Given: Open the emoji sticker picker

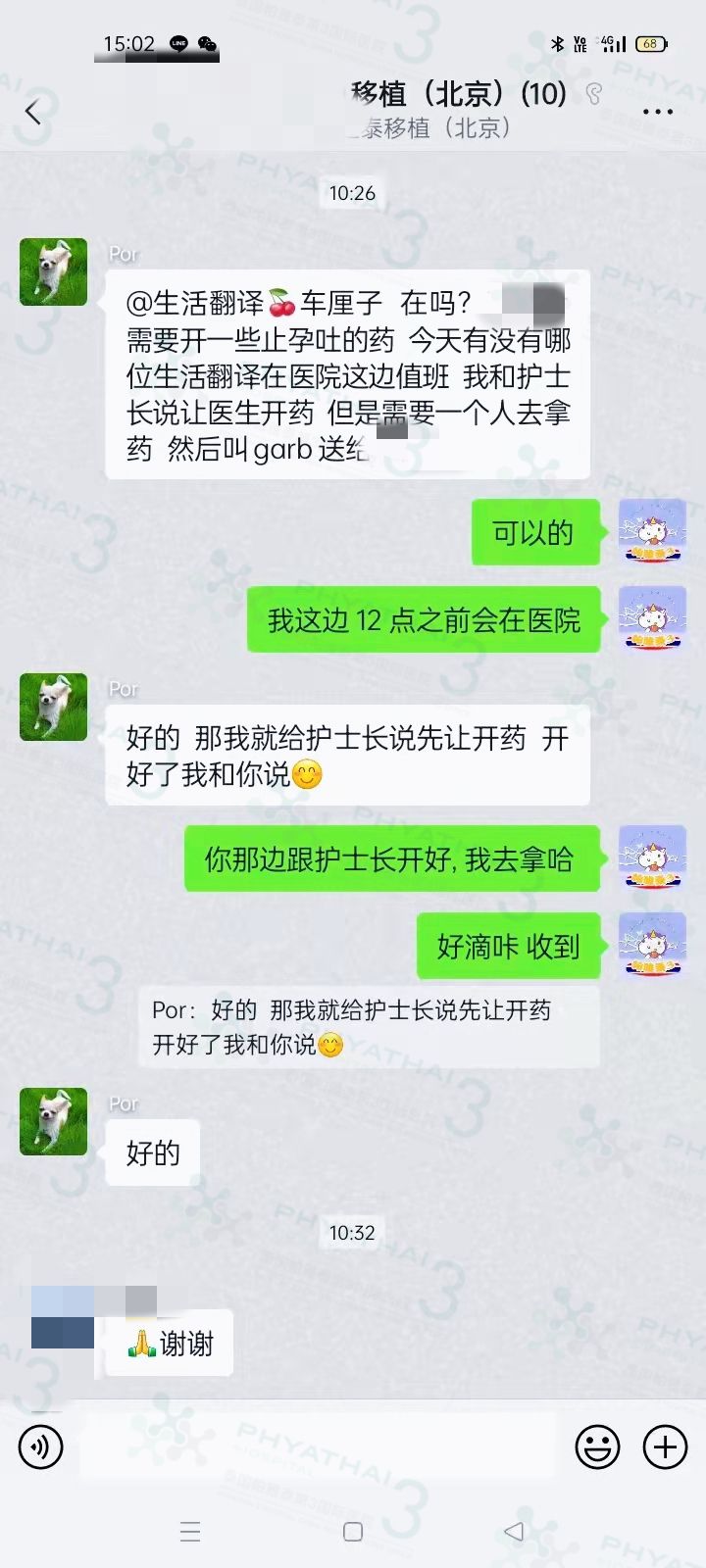Looking at the screenshot, I should coord(597,1446).
